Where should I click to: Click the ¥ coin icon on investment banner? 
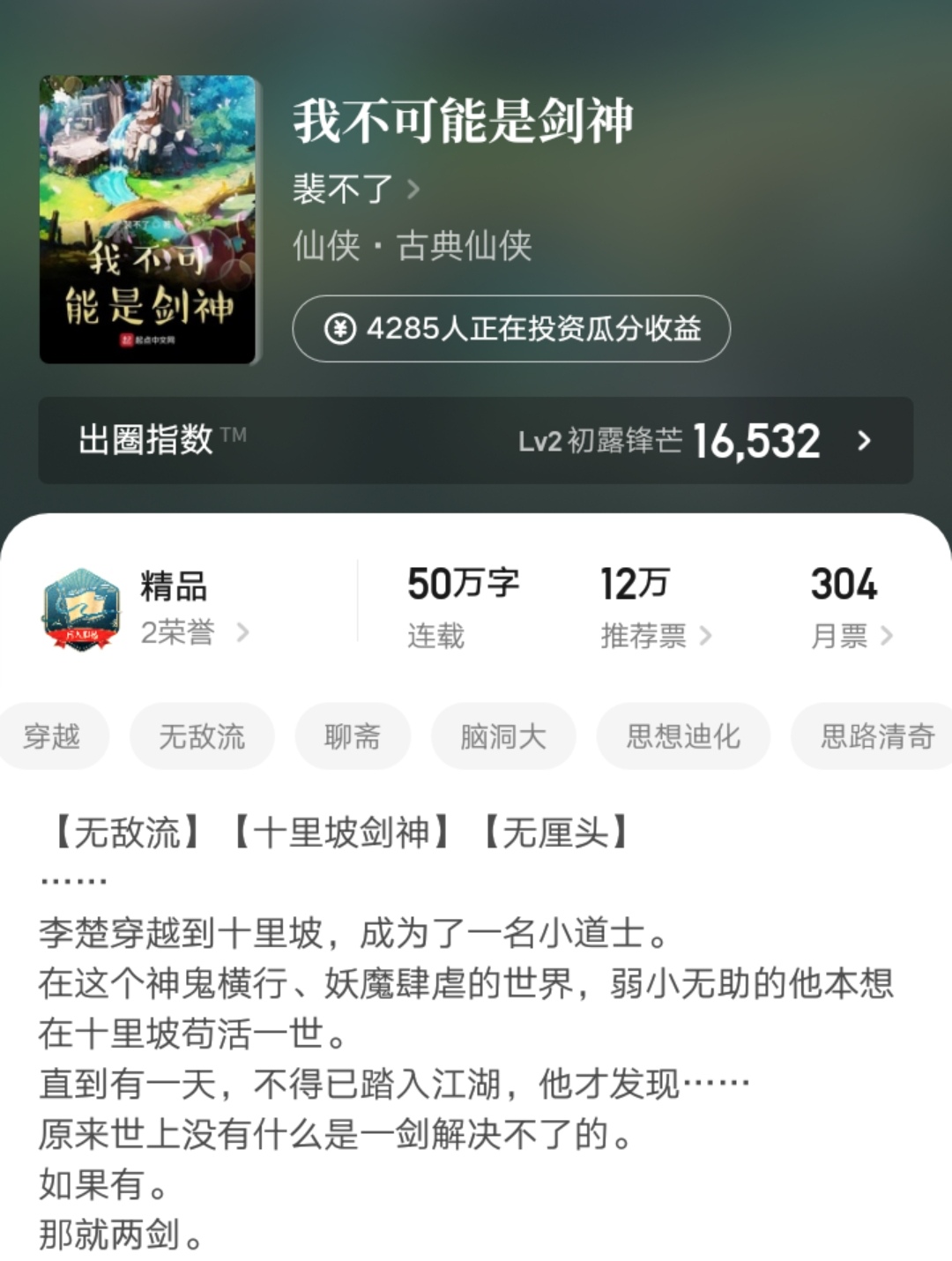click(x=339, y=328)
